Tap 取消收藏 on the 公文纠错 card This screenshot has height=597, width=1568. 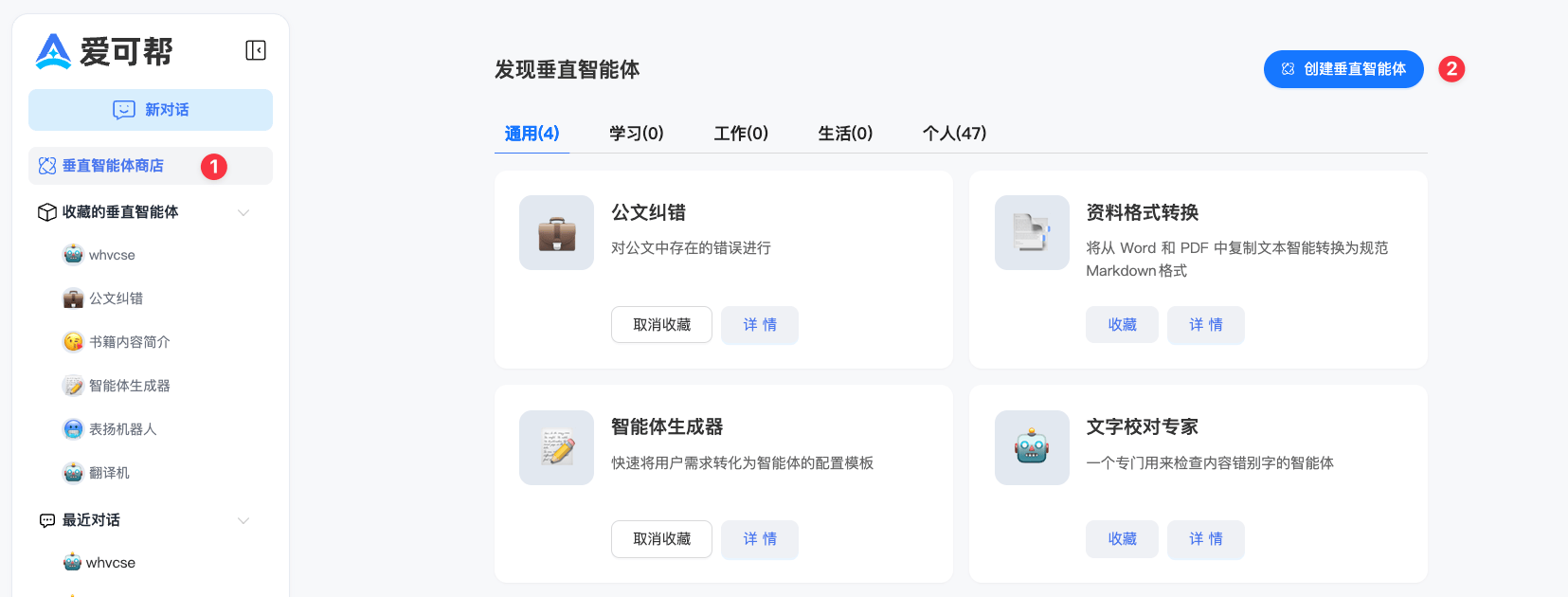(x=661, y=325)
